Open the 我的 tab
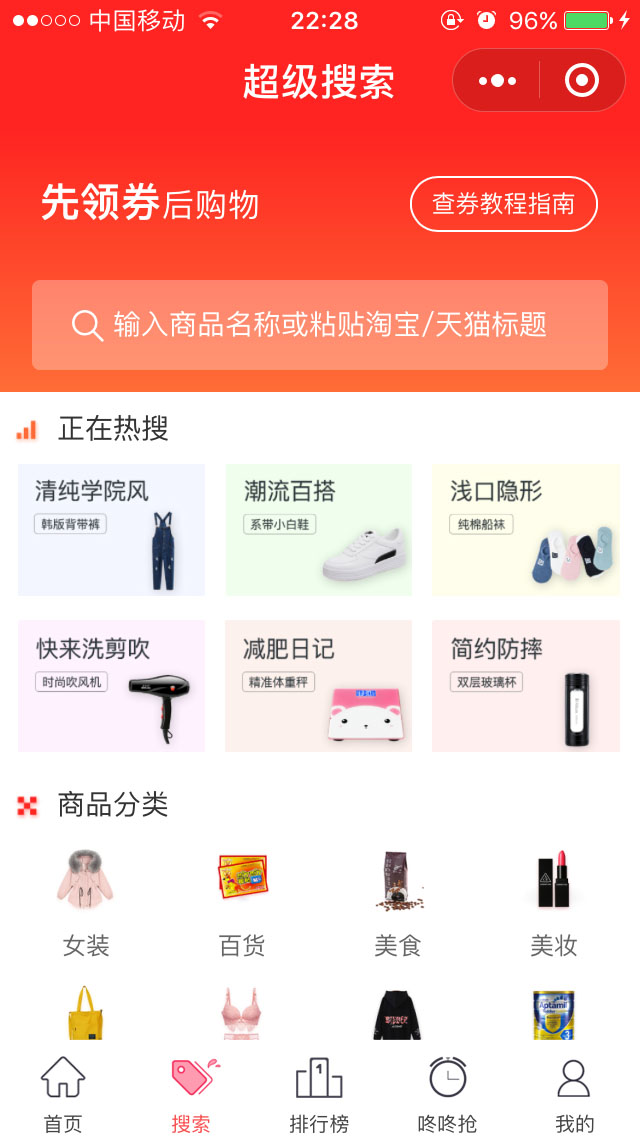The height and width of the screenshot is (1136, 640). click(x=575, y=1094)
